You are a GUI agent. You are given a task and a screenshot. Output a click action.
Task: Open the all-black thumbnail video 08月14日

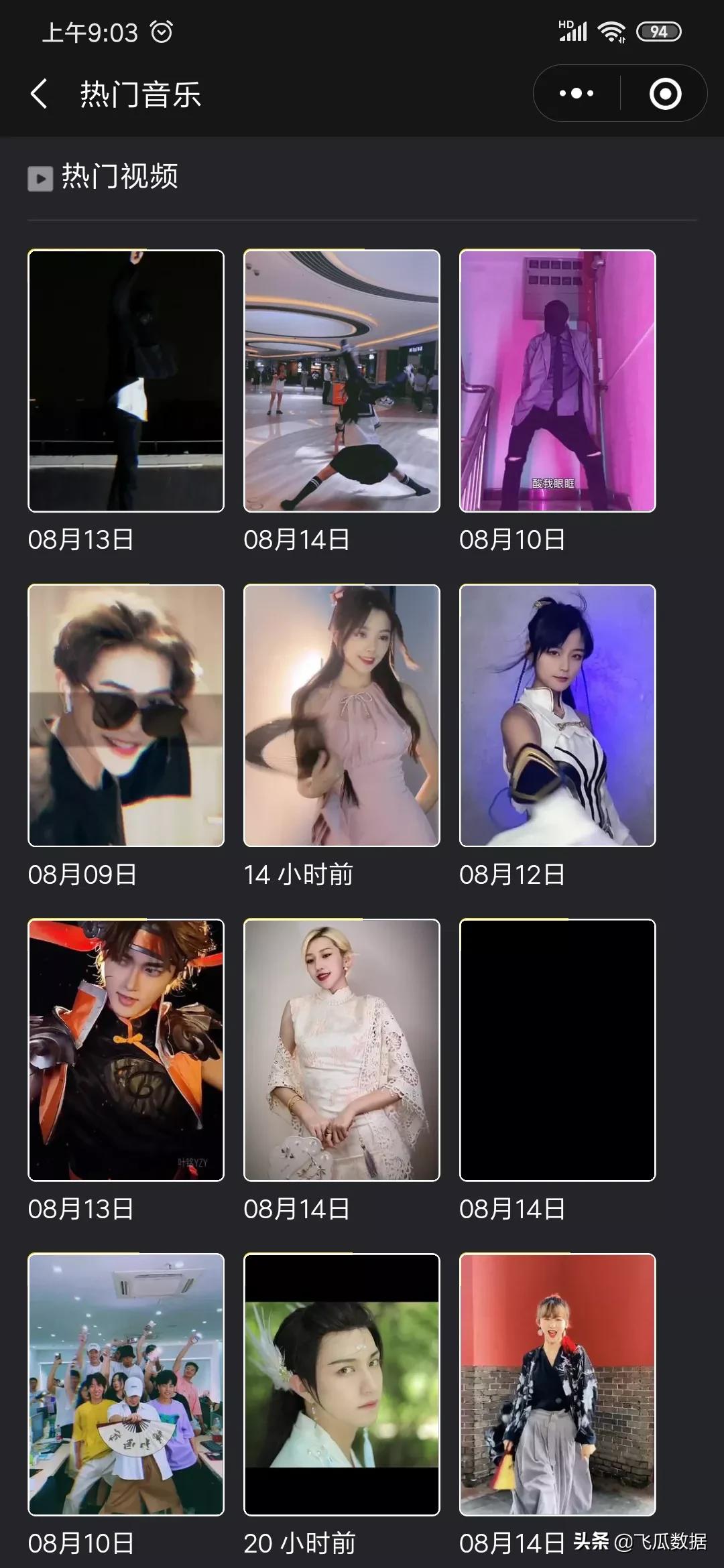click(x=557, y=1049)
